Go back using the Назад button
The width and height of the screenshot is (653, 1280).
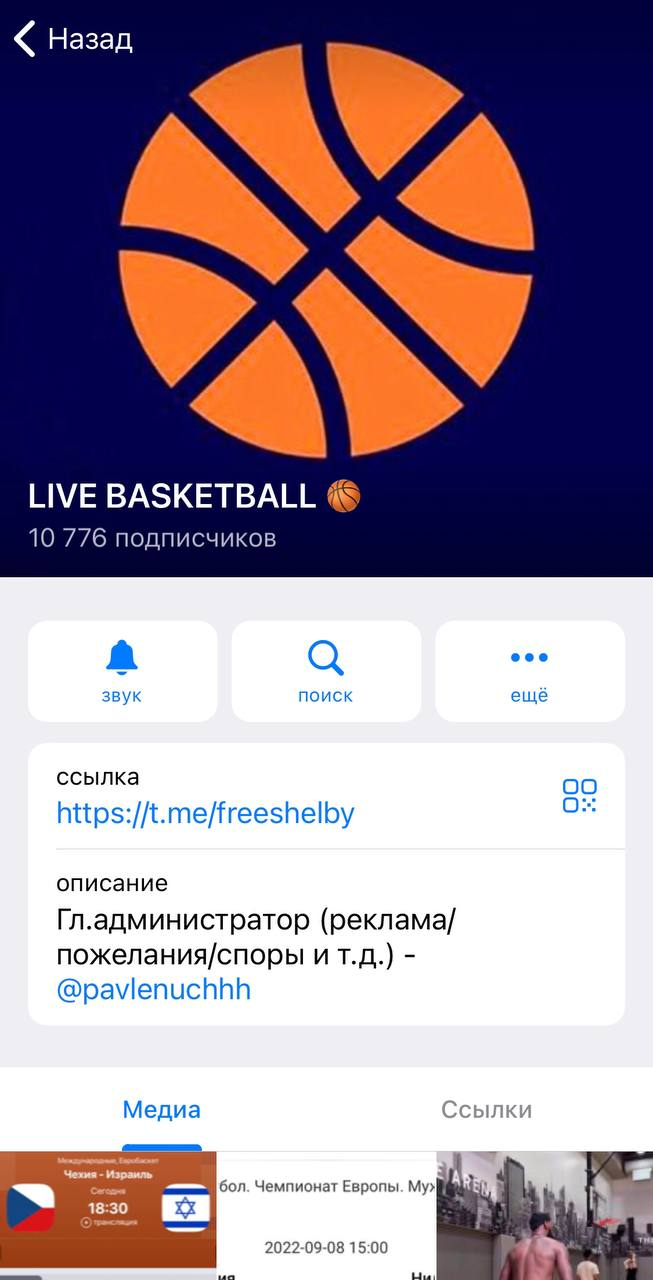(x=73, y=40)
